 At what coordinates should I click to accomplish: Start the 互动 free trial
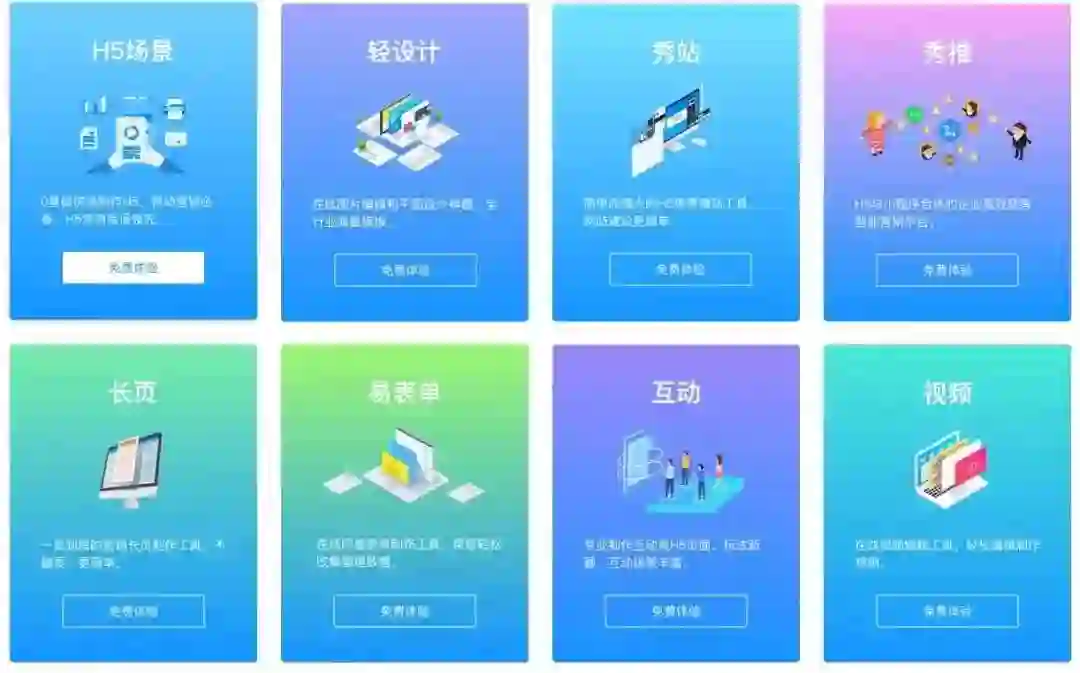(x=676, y=611)
